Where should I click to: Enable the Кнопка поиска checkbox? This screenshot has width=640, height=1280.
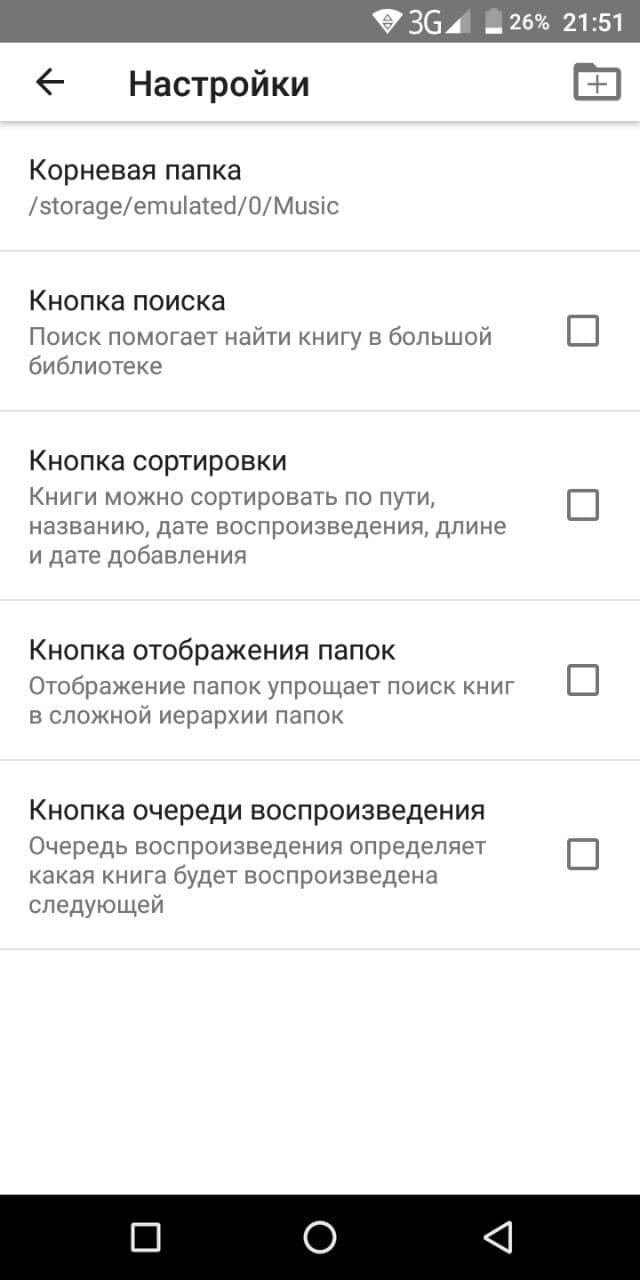[583, 331]
